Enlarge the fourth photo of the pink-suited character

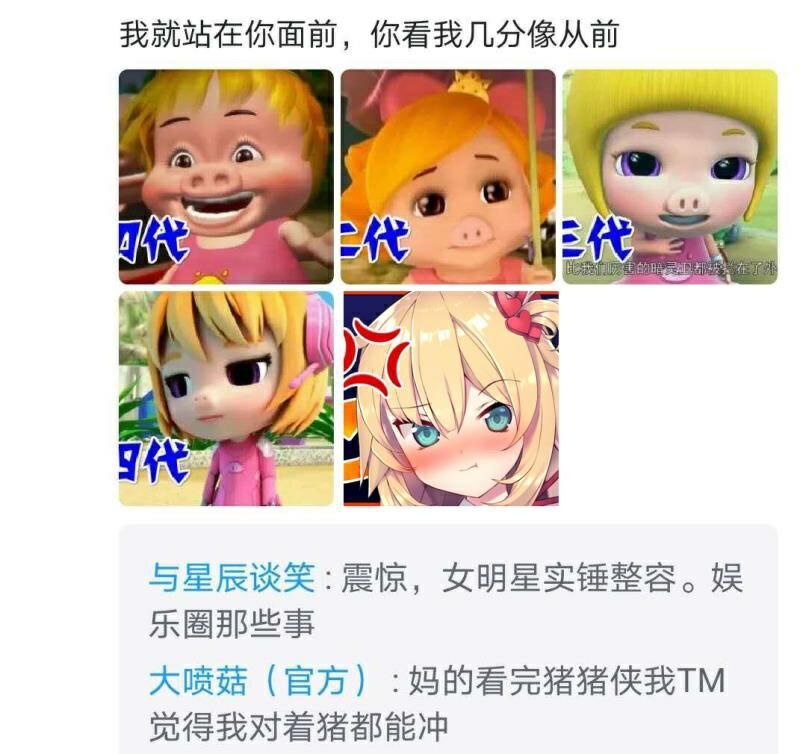(x=226, y=398)
